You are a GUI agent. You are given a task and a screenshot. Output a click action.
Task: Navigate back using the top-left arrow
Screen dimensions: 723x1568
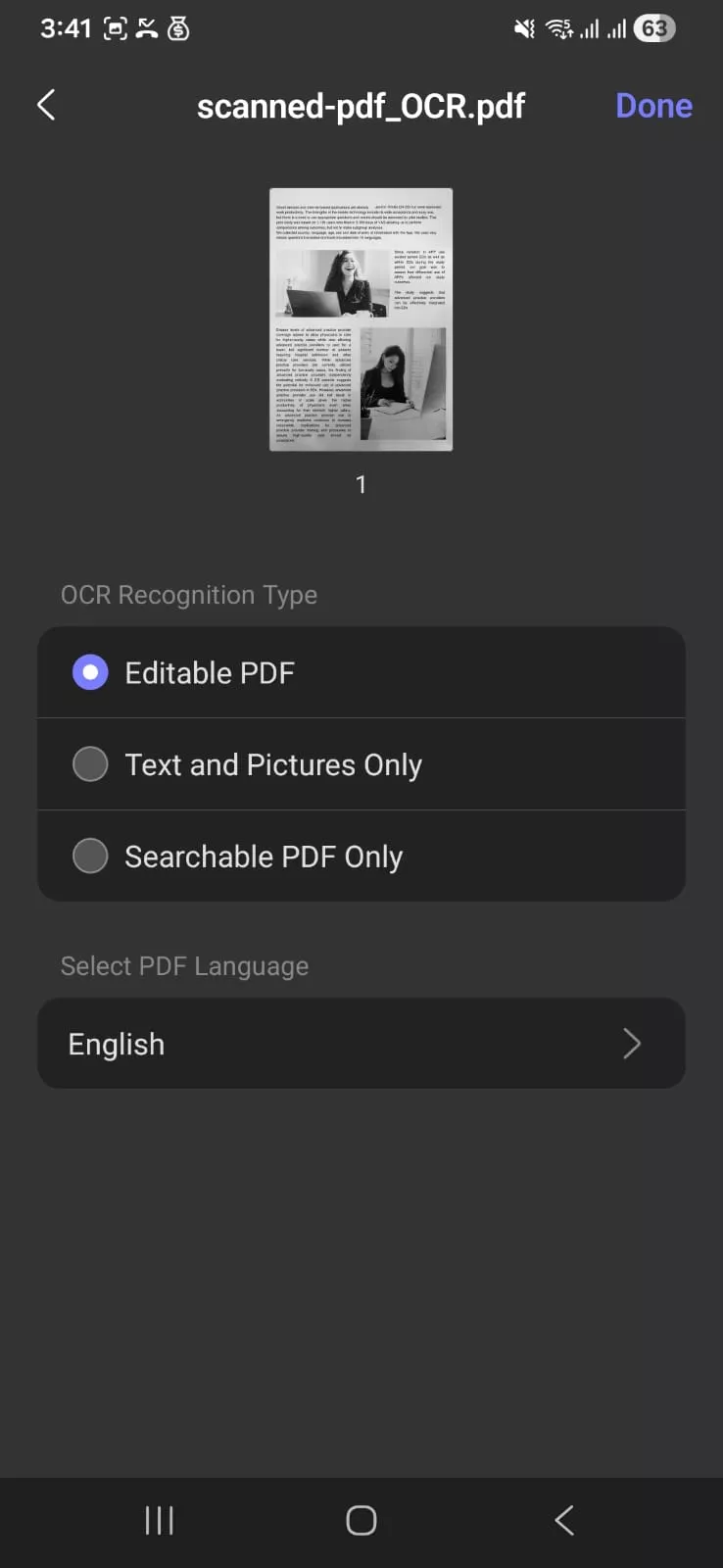[45, 104]
